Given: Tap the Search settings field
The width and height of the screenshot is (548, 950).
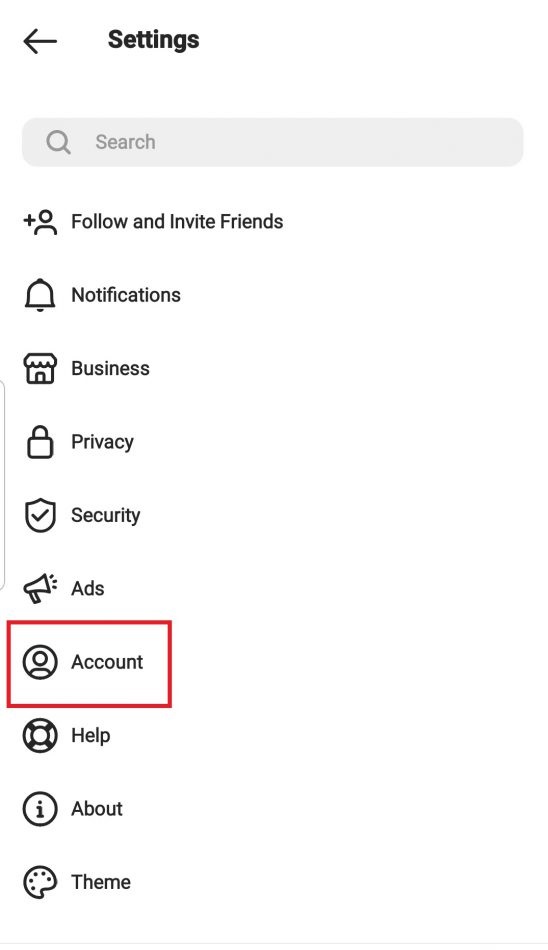Looking at the screenshot, I should pos(273,142).
